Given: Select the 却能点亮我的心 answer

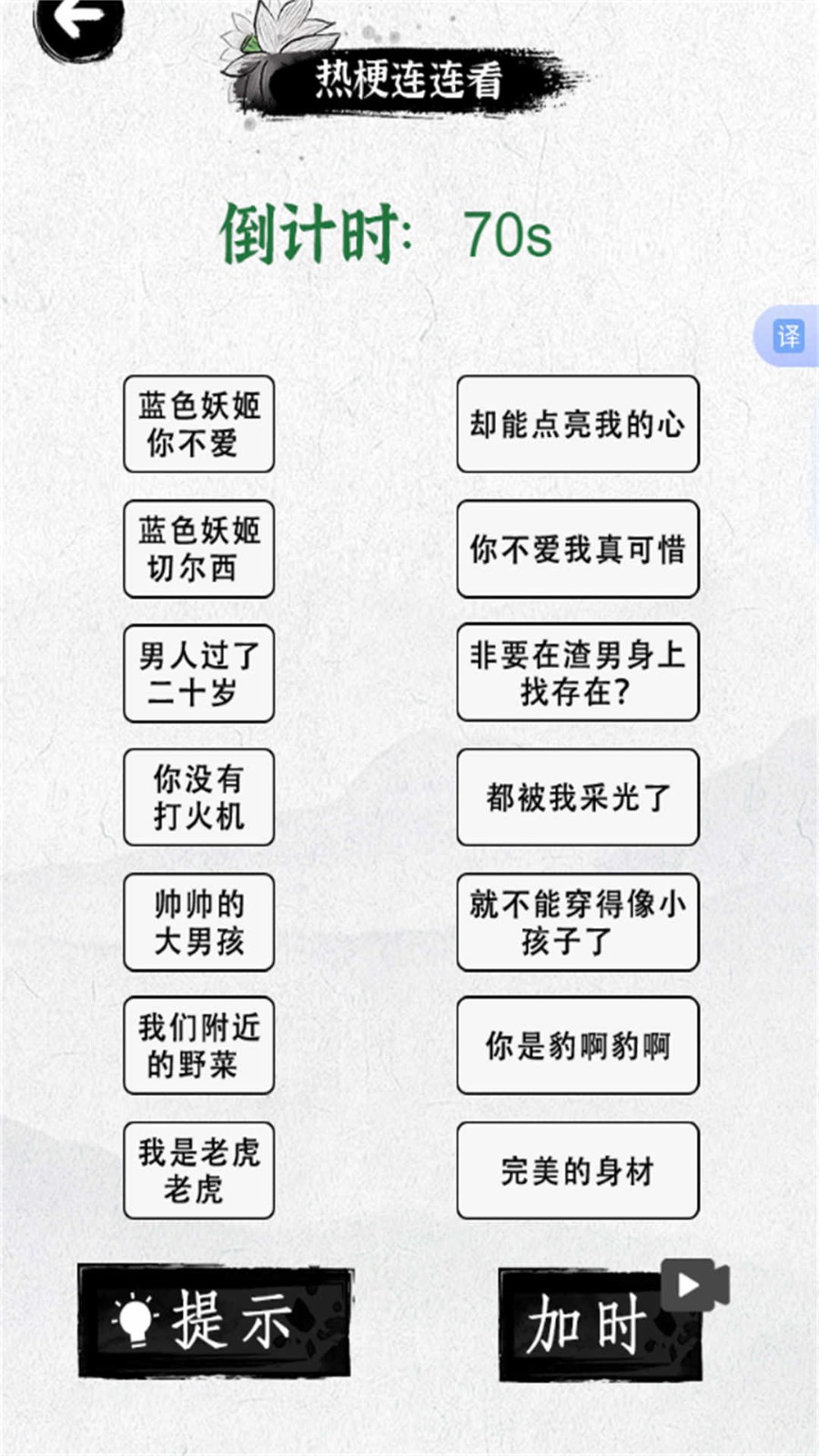Looking at the screenshot, I should pos(577,424).
